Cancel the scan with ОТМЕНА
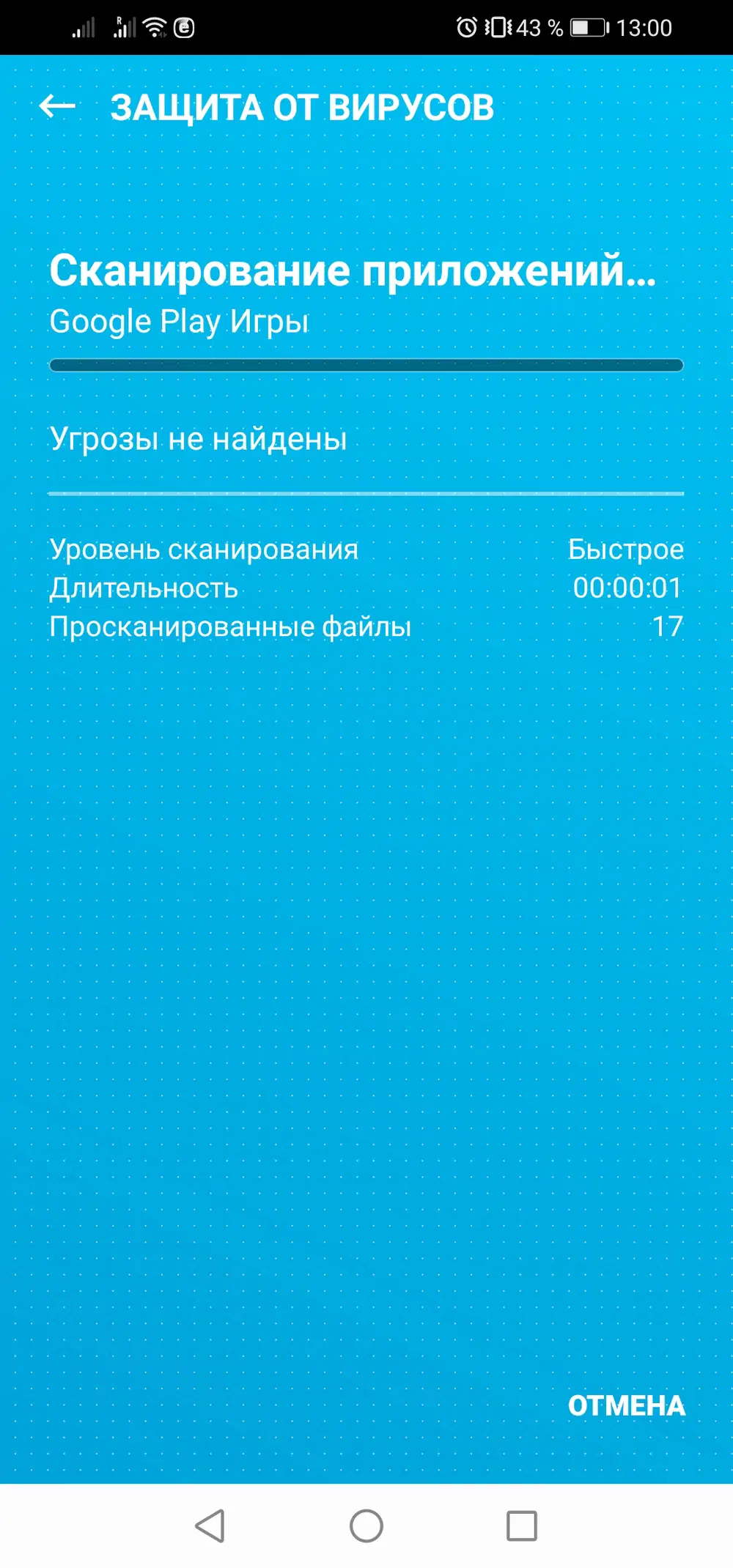The image size is (733, 1568). pyautogui.click(x=626, y=1405)
